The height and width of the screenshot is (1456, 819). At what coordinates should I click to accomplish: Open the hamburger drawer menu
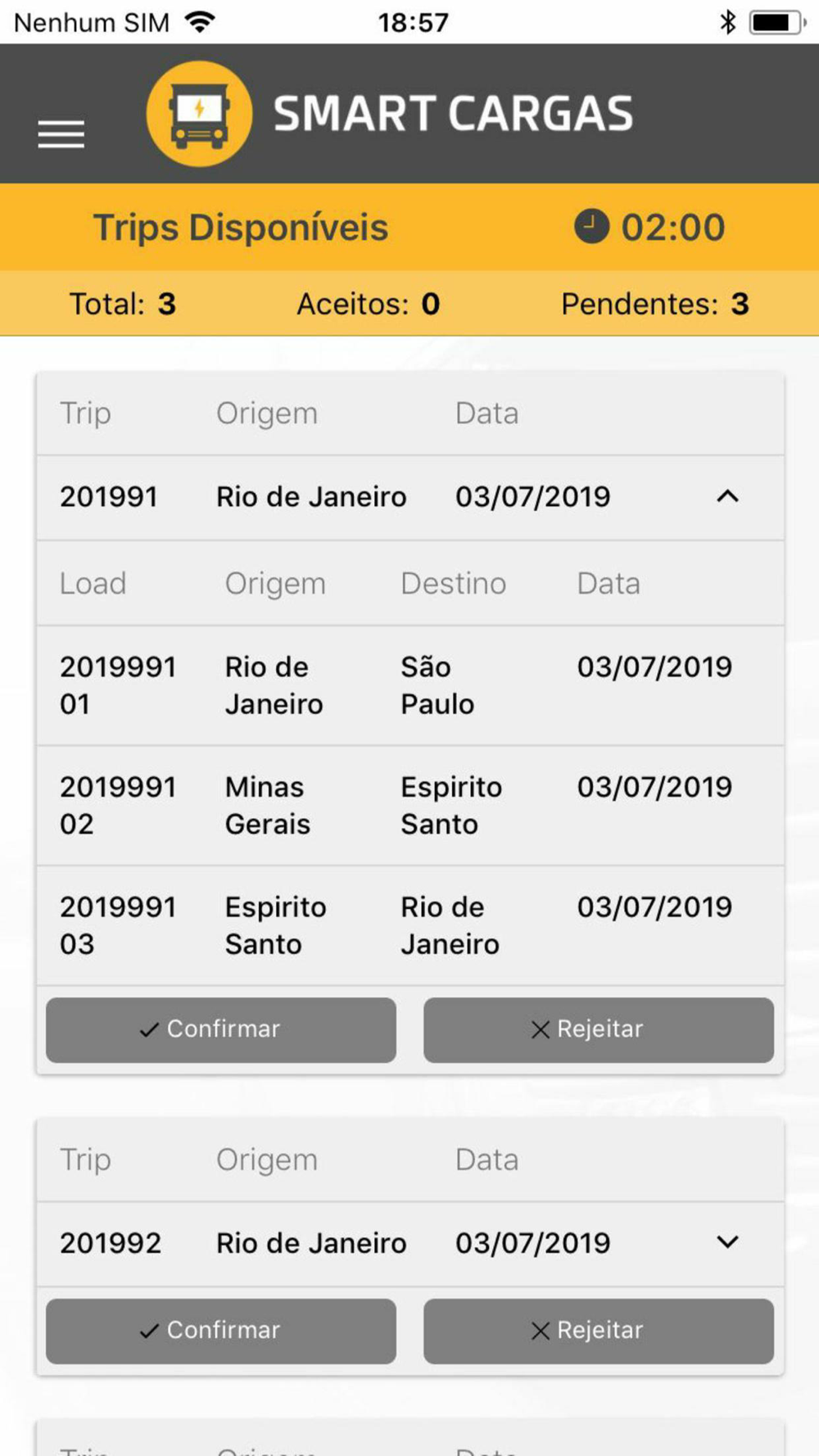coord(61,134)
